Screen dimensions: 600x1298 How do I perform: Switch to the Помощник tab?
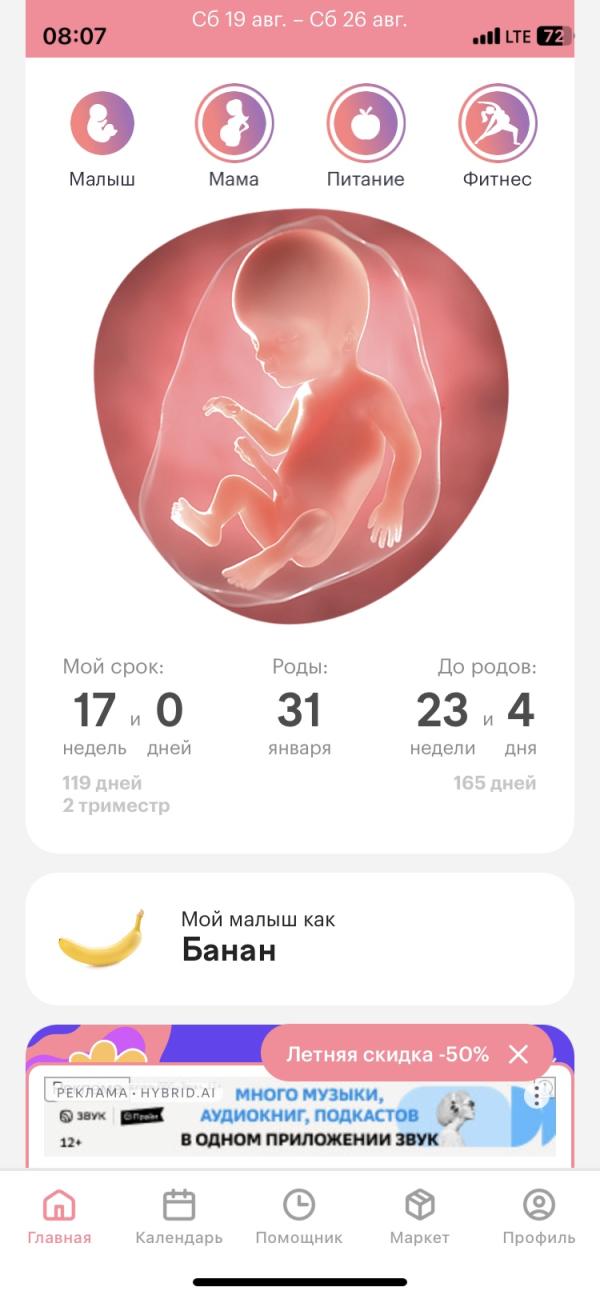pos(299,1217)
